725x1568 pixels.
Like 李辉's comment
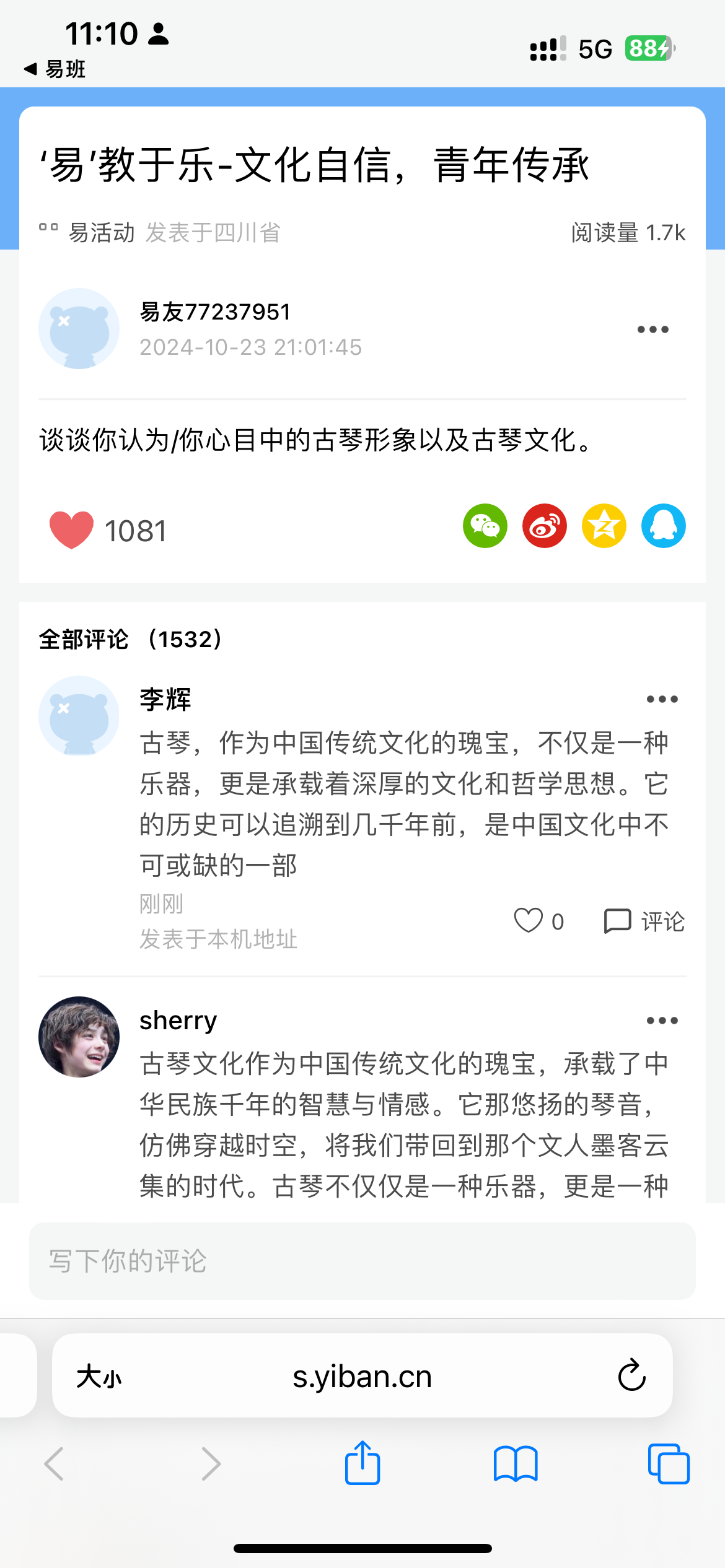pos(529,921)
